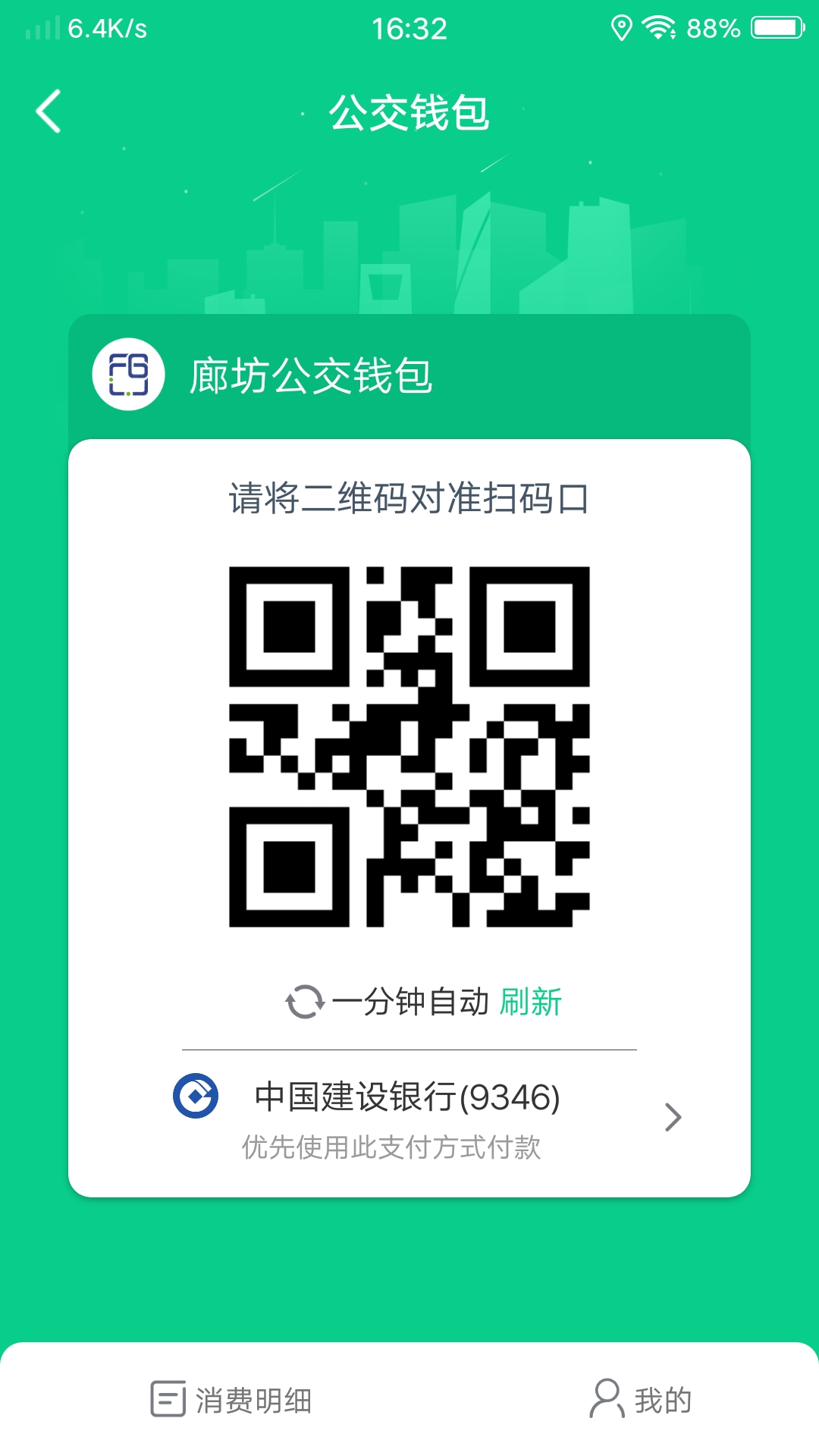The height and width of the screenshot is (1456, 819).
Task: Switch to the 我的 tab
Action: point(641,1400)
